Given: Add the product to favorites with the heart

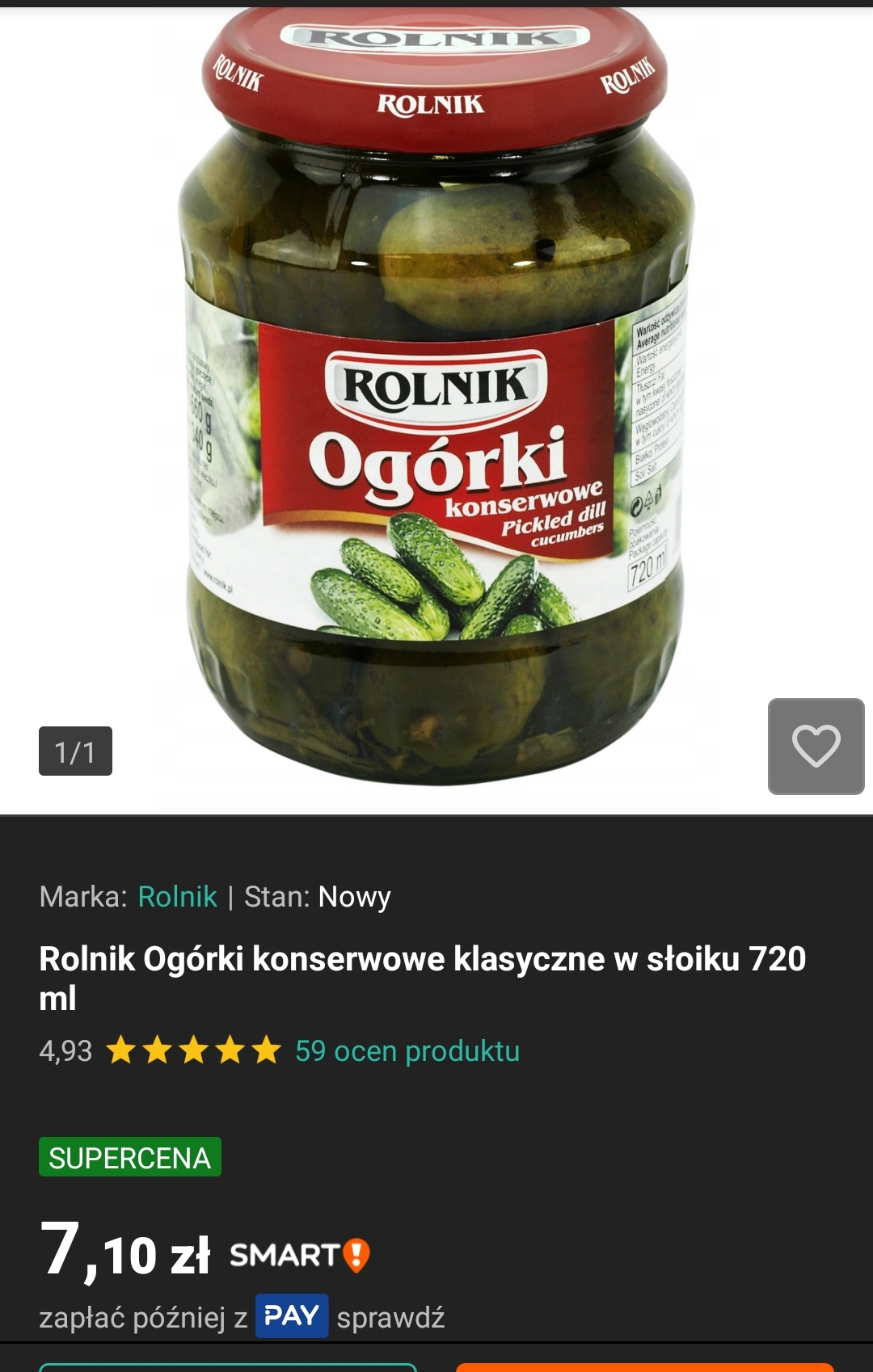Looking at the screenshot, I should (x=816, y=746).
